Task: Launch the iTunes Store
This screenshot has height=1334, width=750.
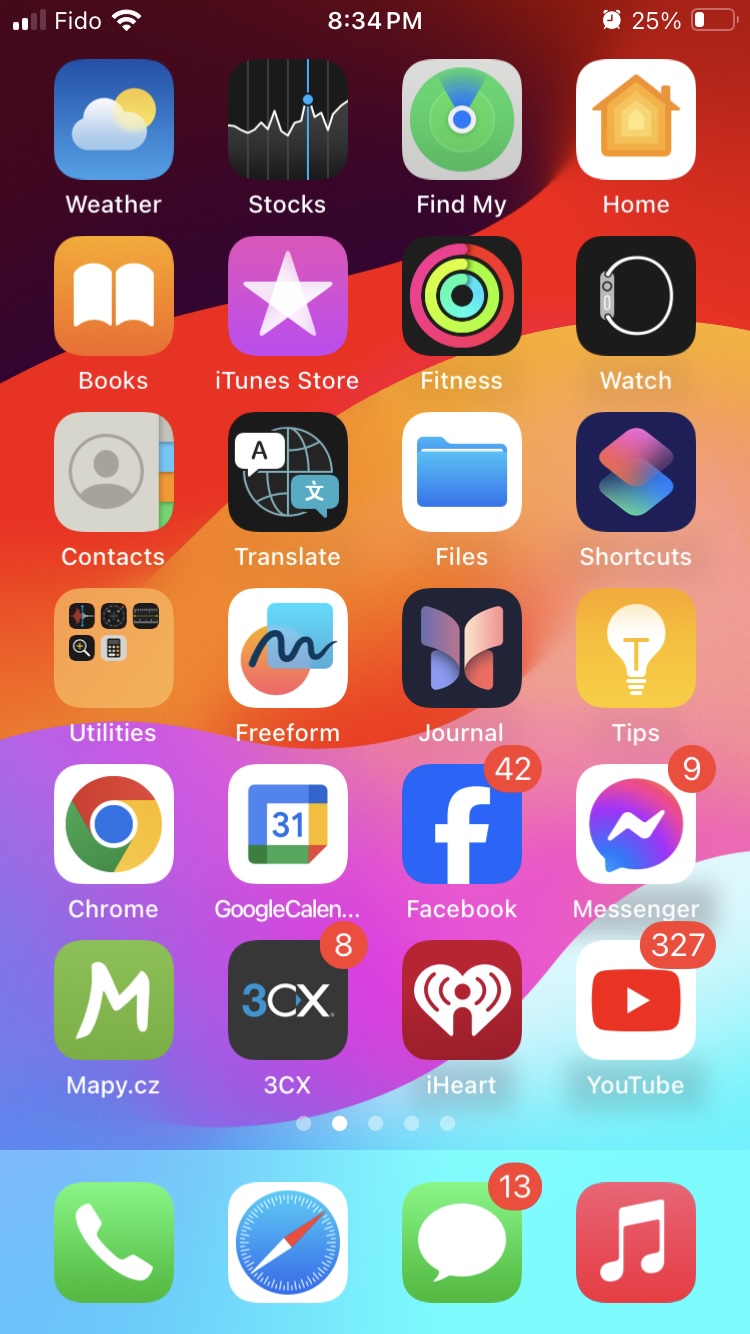Action: [287, 296]
